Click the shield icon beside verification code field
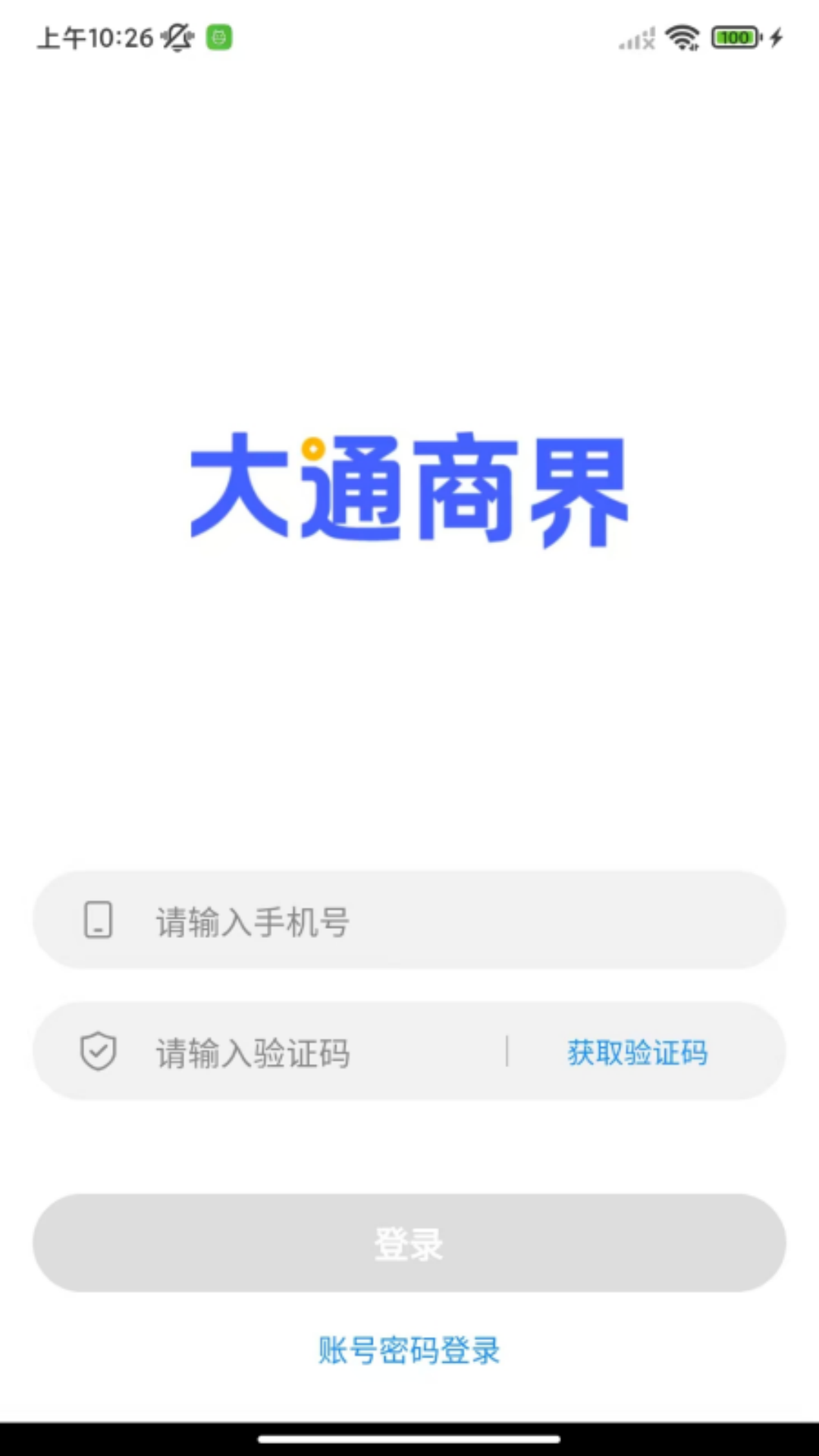Screen dimensions: 819x1456 coord(99,1053)
